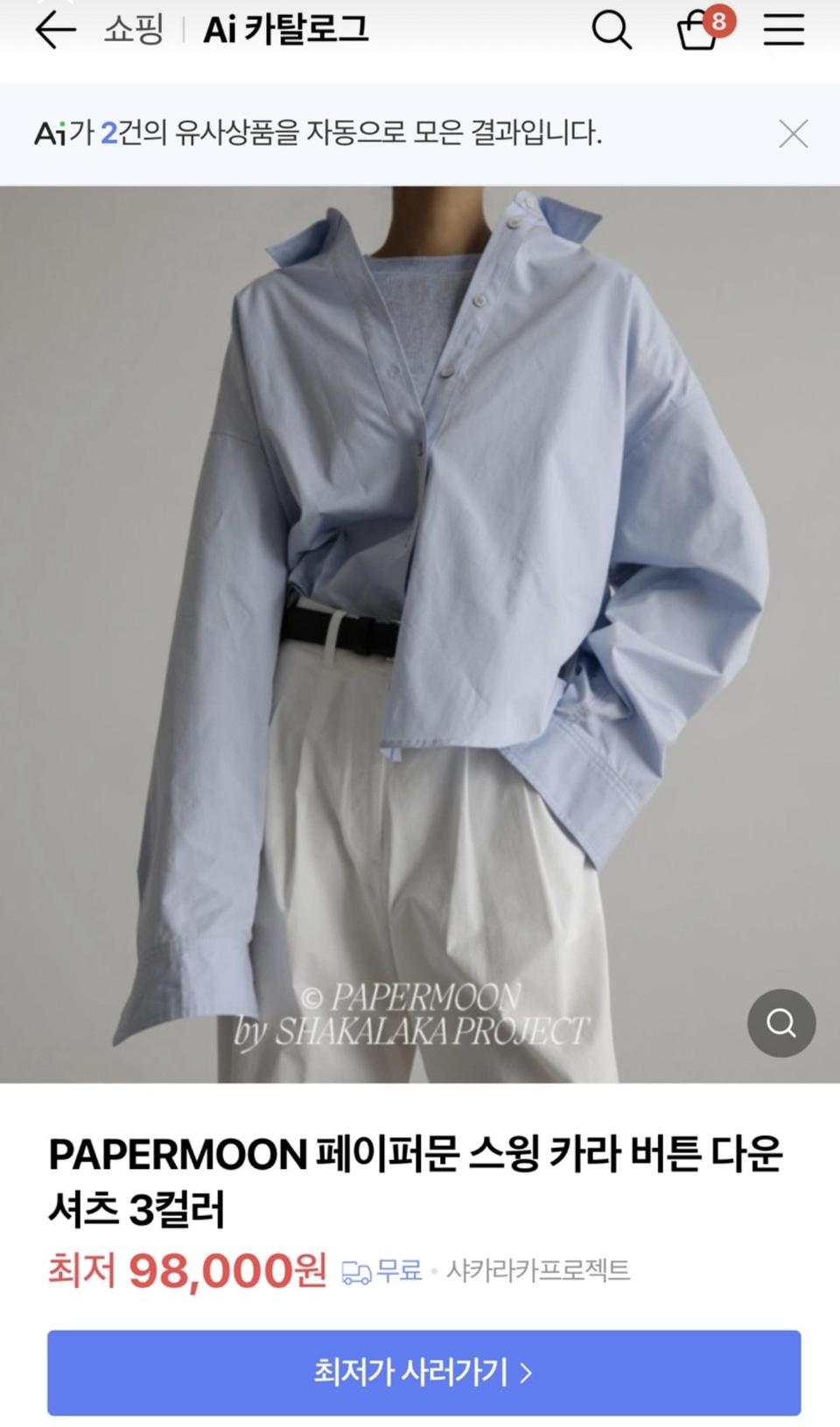Viewport: 840px width, 1427px height.
Task: Open the hamburger menu
Action: coord(783,31)
